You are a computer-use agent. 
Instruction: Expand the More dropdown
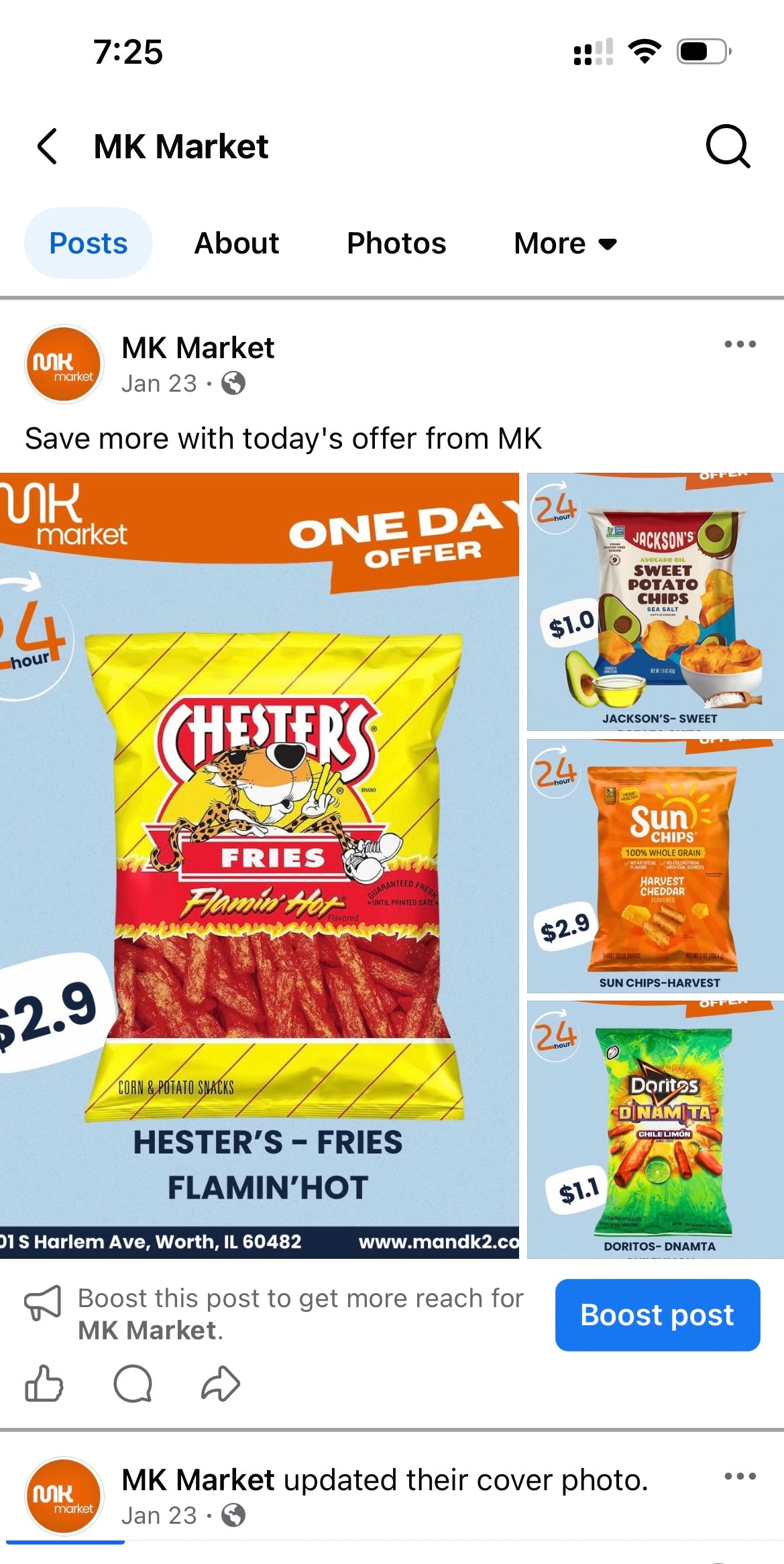click(x=565, y=243)
